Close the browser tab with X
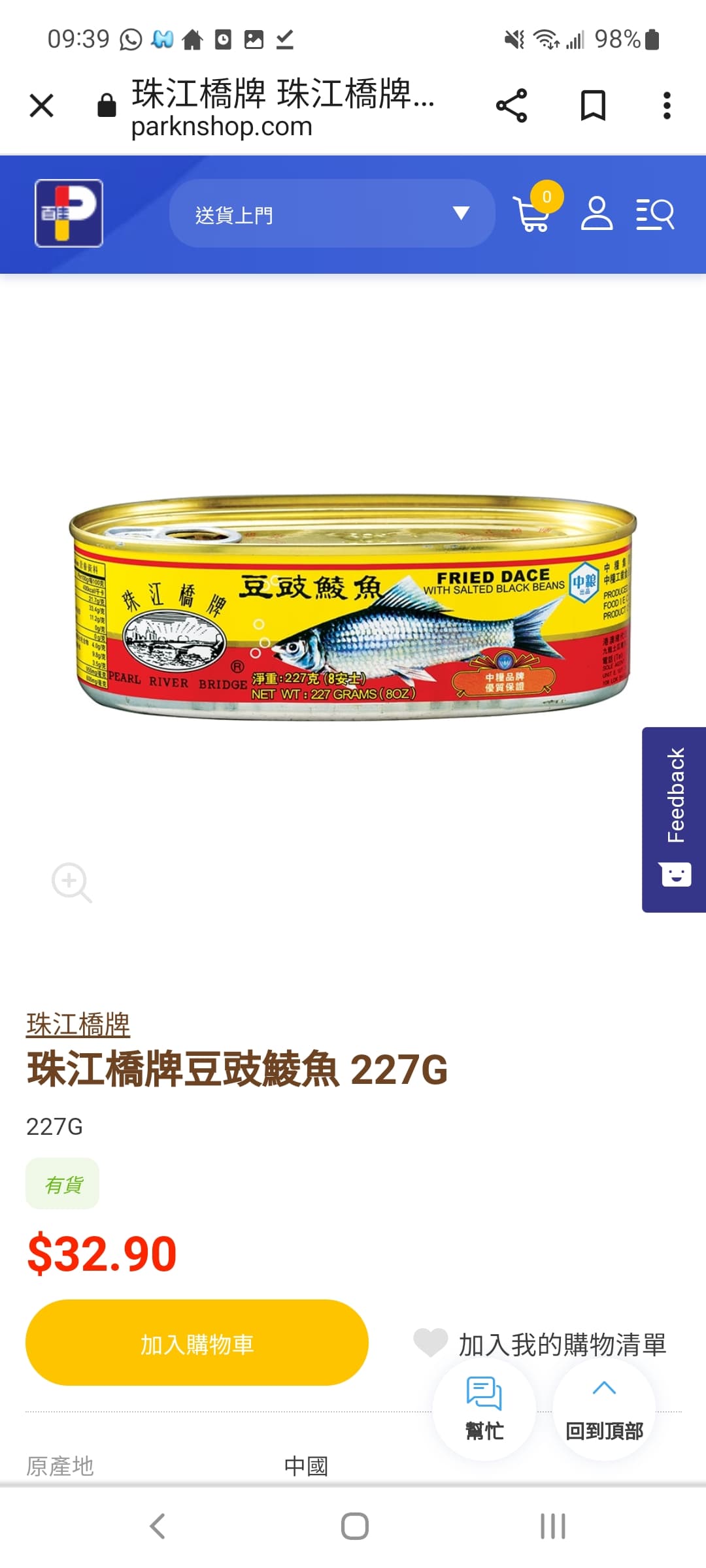This screenshot has width=706, height=1568. pyautogui.click(x=41, y=105)
